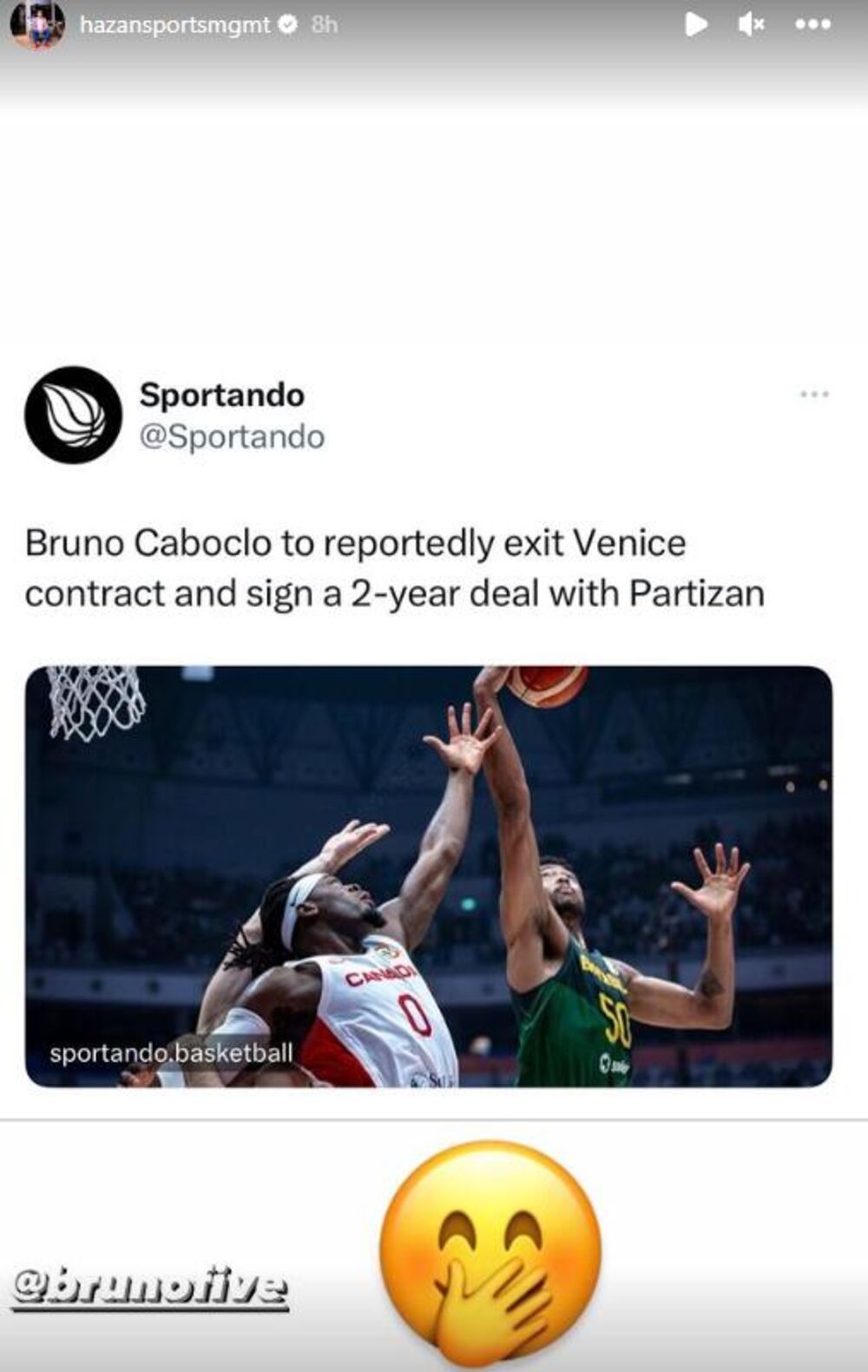Click the verified badge next to hazansportsmgmt
Image resolution: width=868 pixels, height=1372 pixels.
[x=286, y=25]
